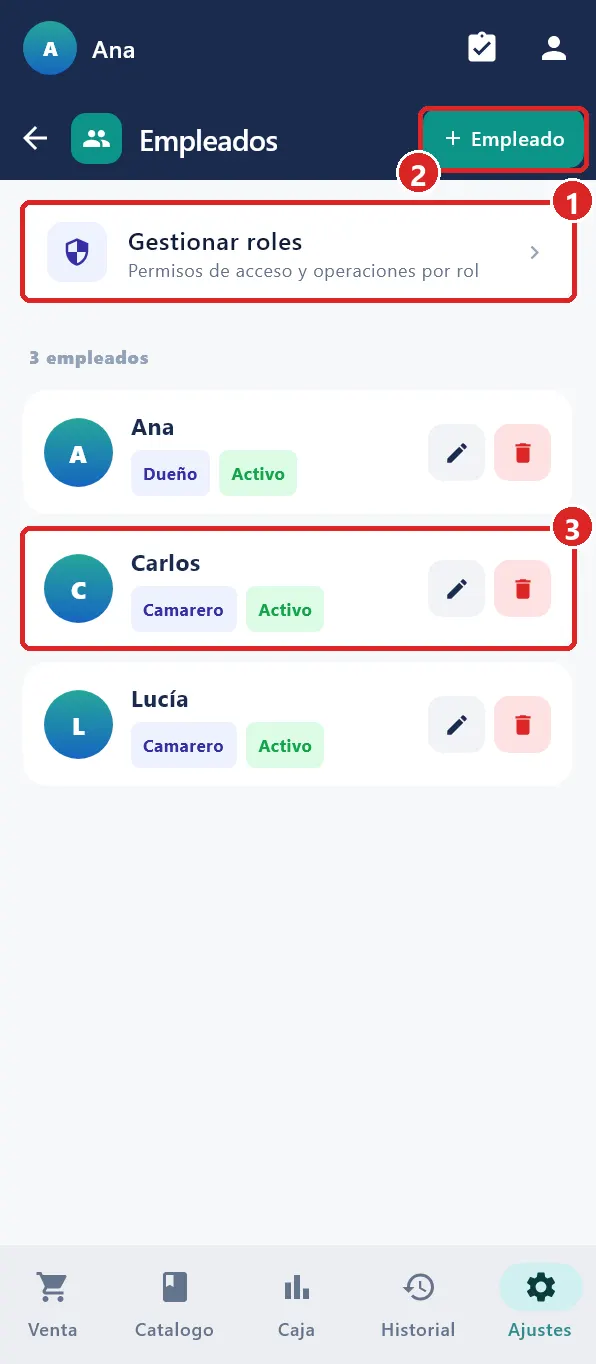596x1364 pixels.
Task: Switch to the Catalogo tab
Action: click(x=174, y=1305)
